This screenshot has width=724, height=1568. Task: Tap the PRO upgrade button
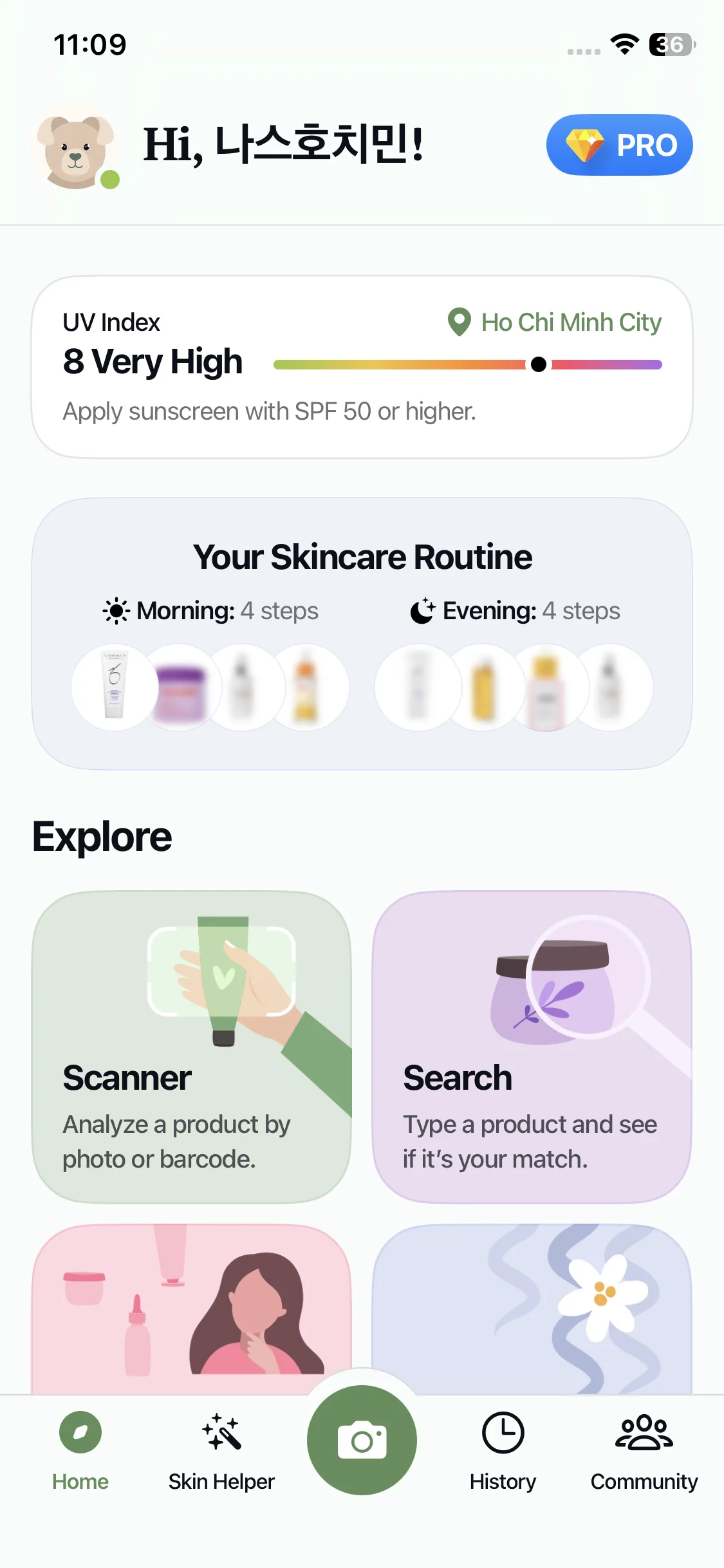(x=619, y=145)
